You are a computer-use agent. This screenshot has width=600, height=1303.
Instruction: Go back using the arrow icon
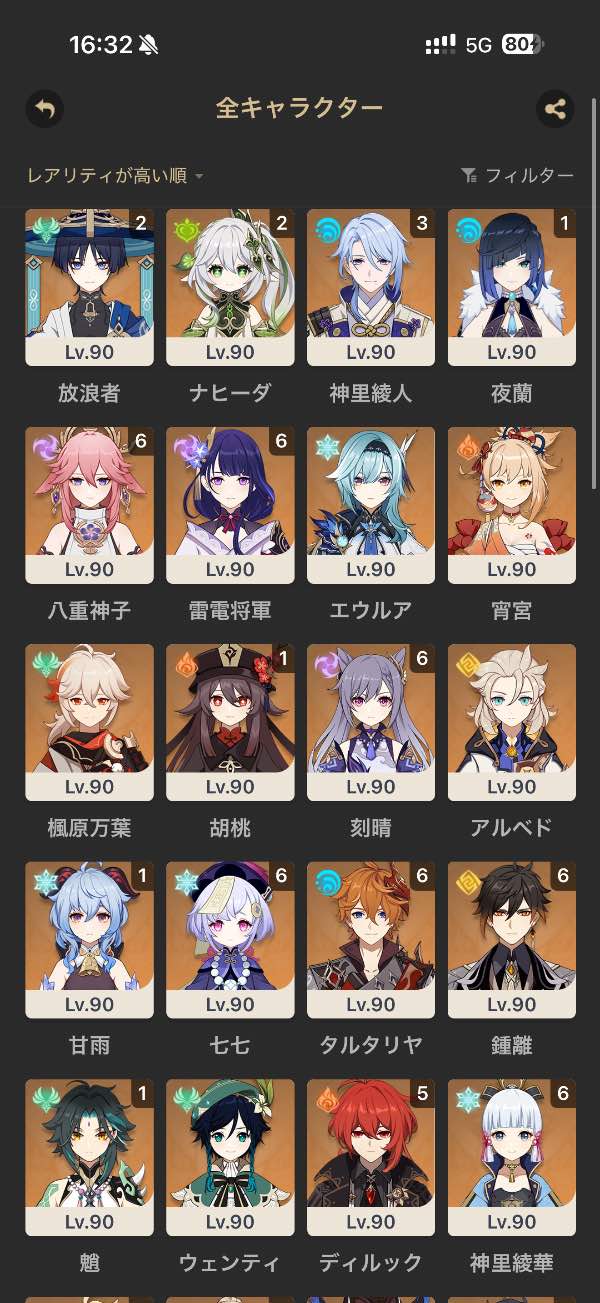point(46,109)
